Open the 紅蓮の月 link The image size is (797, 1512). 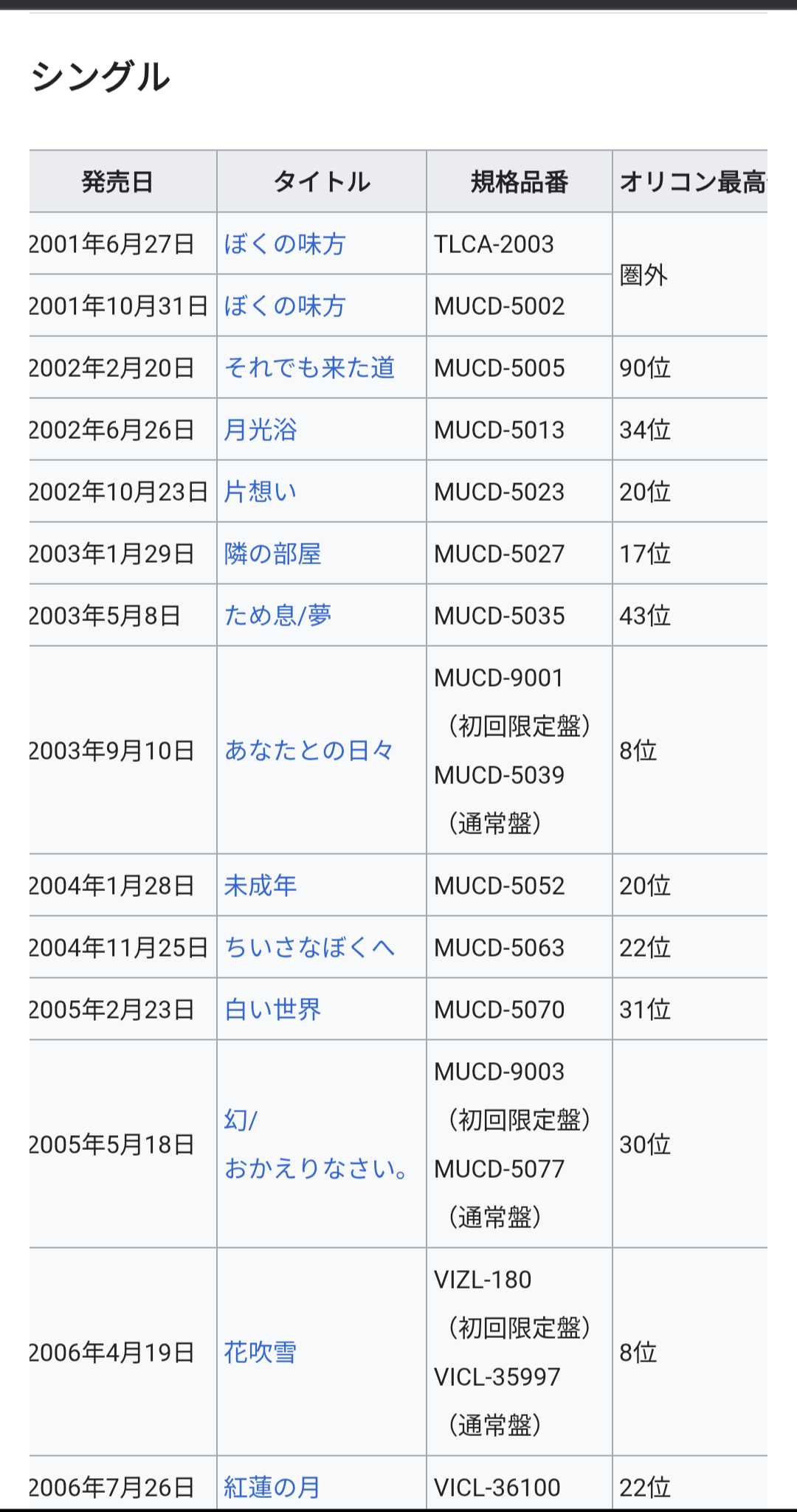coord(272,1488)
